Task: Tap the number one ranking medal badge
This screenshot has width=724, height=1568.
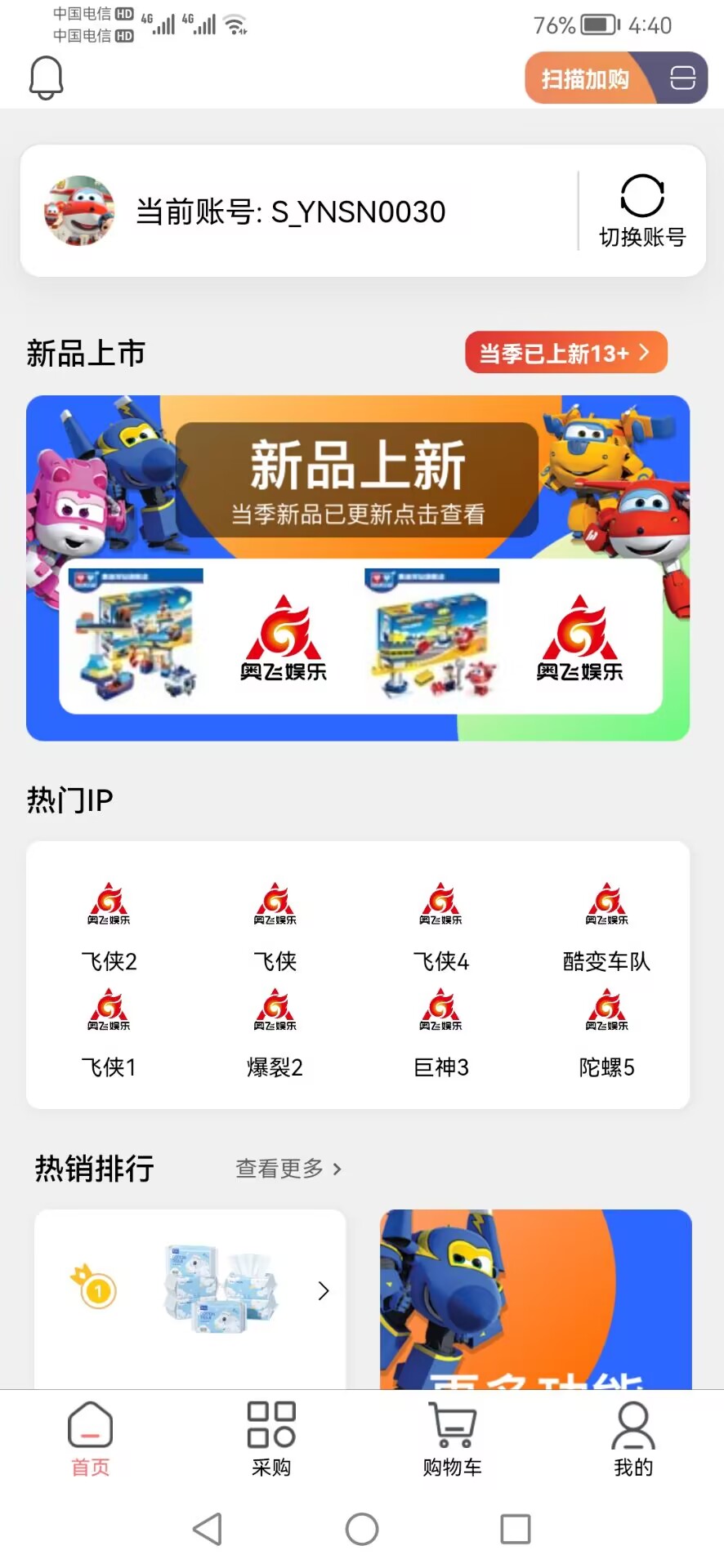Action: pyautogui.click(x=96, y=1287)
